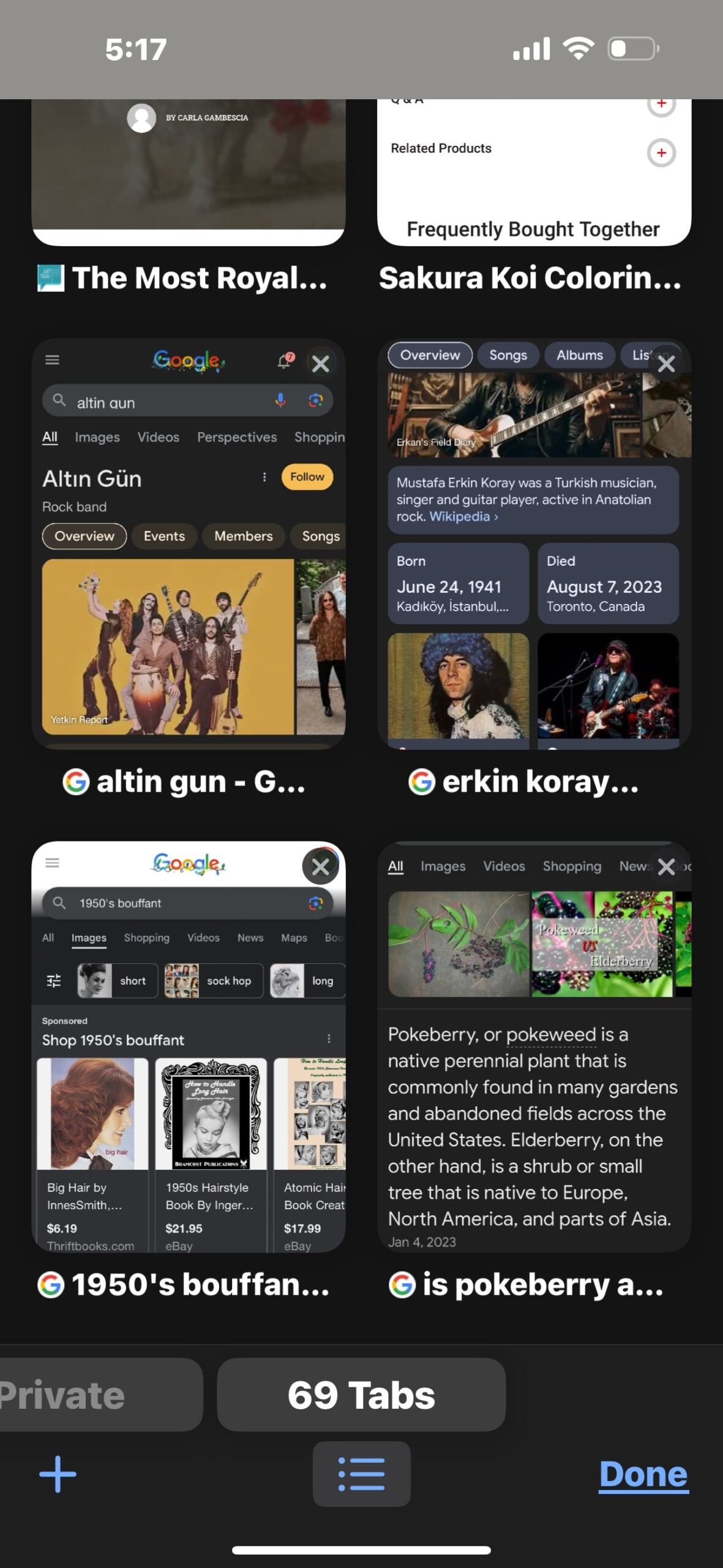Image resolution: width=723 pixels, height=1568 pixels.
Task: Open The Most Royal article tab
Action: 189,173
